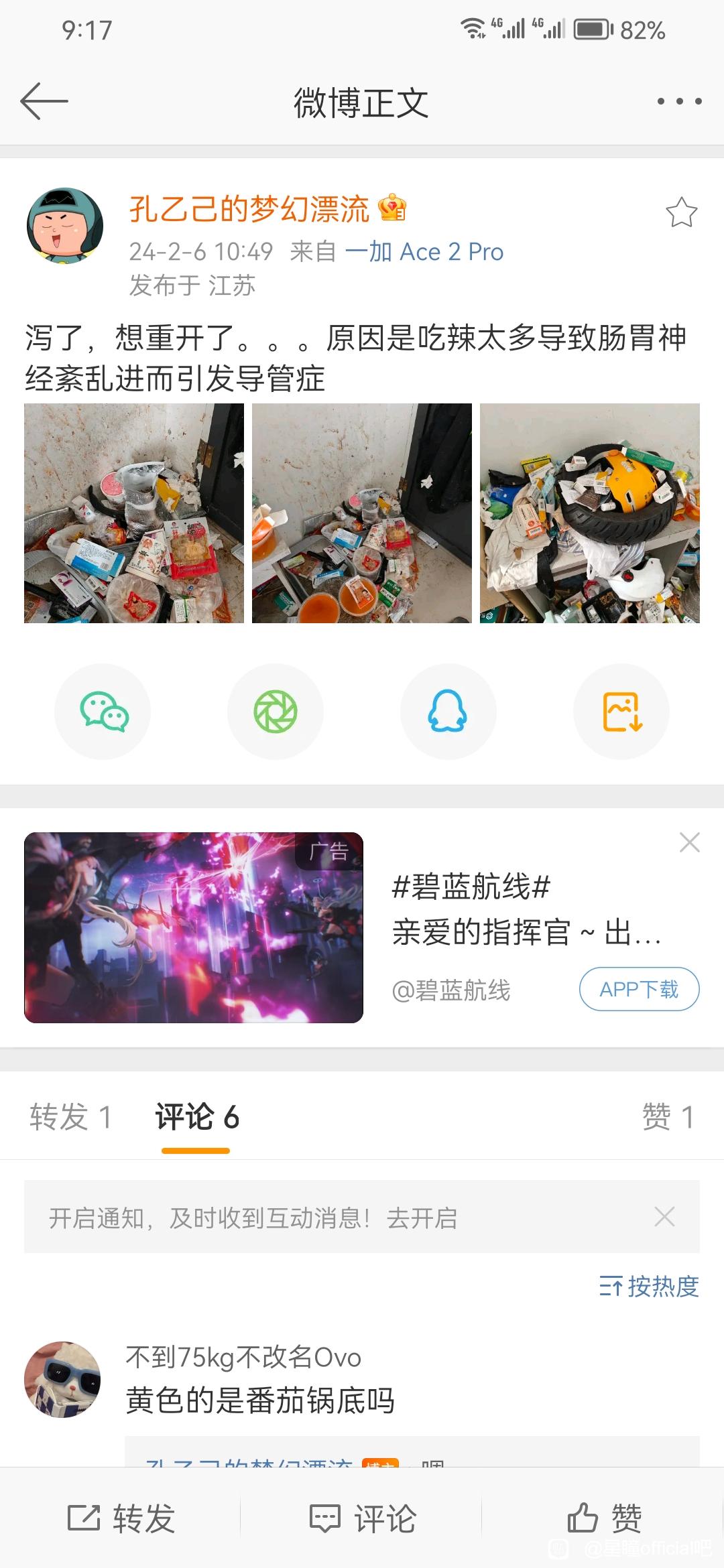View the first garbage photo

[x=134, y=513]
